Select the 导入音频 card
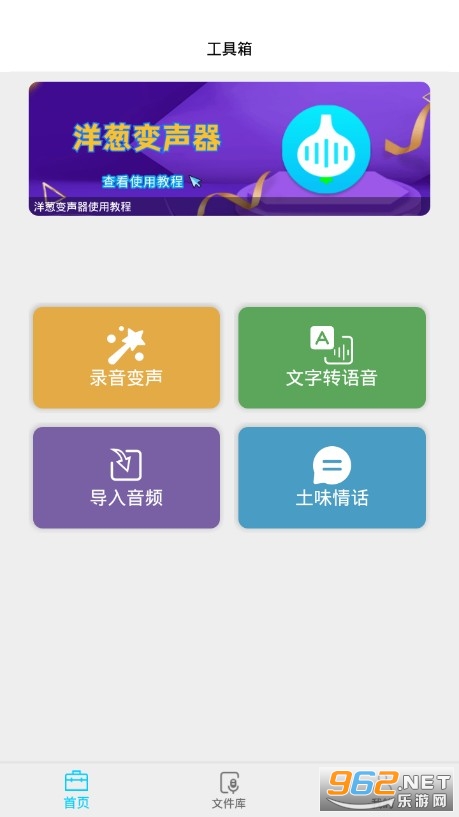 127,477
